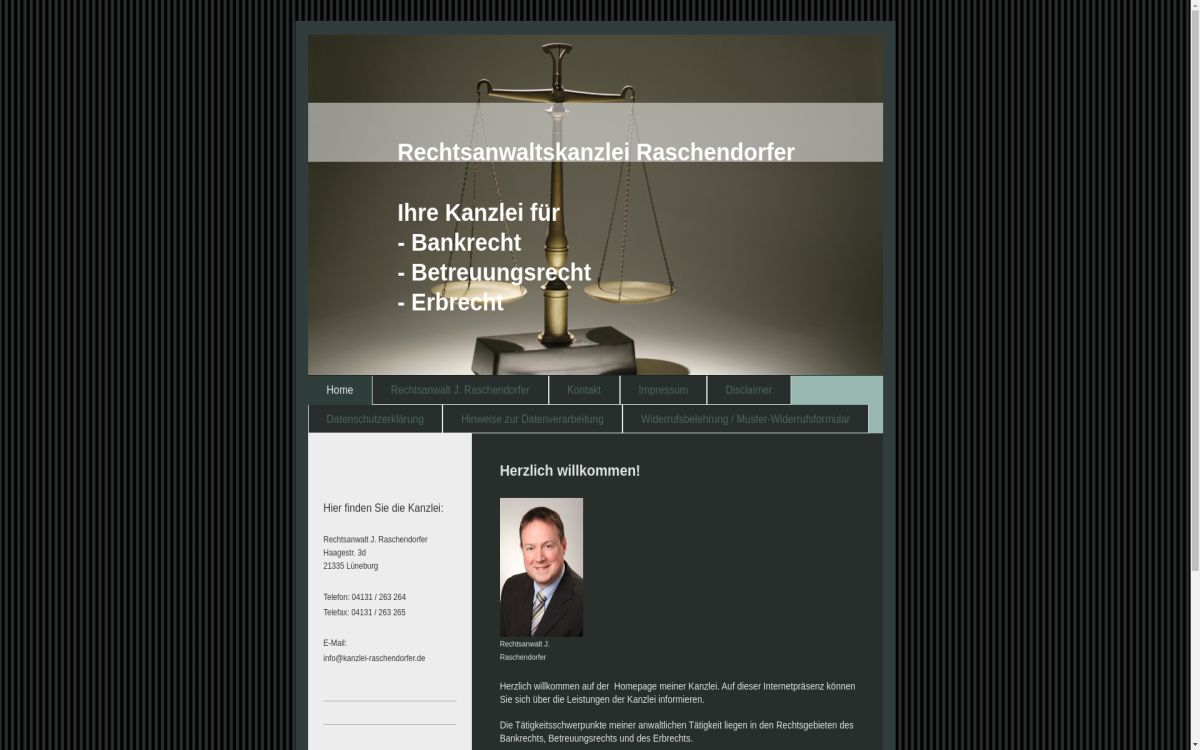Open Hinweise zur Datenverarbeitung

tap(532, 419)
